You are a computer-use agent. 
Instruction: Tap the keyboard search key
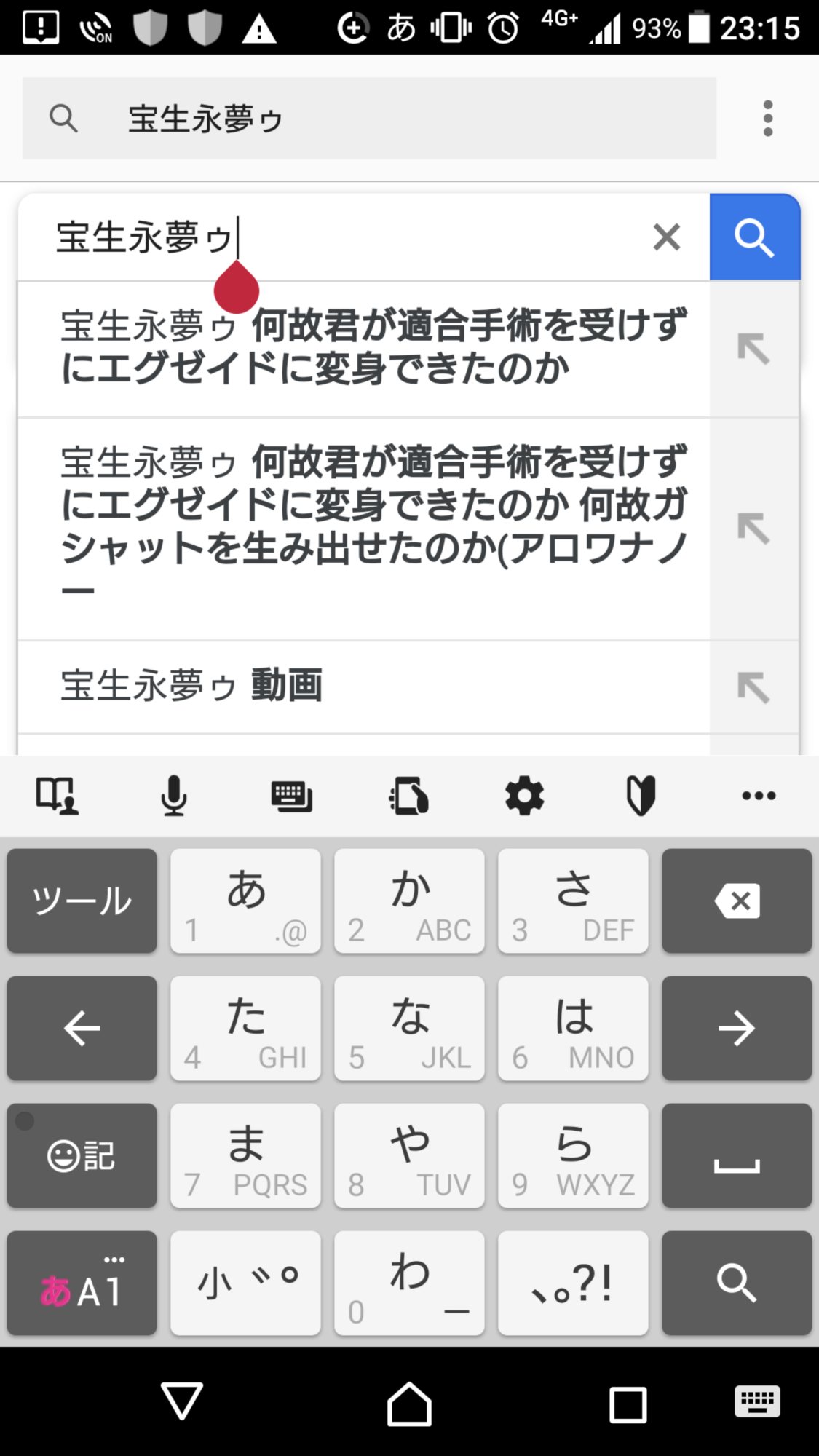(736, 1283)
